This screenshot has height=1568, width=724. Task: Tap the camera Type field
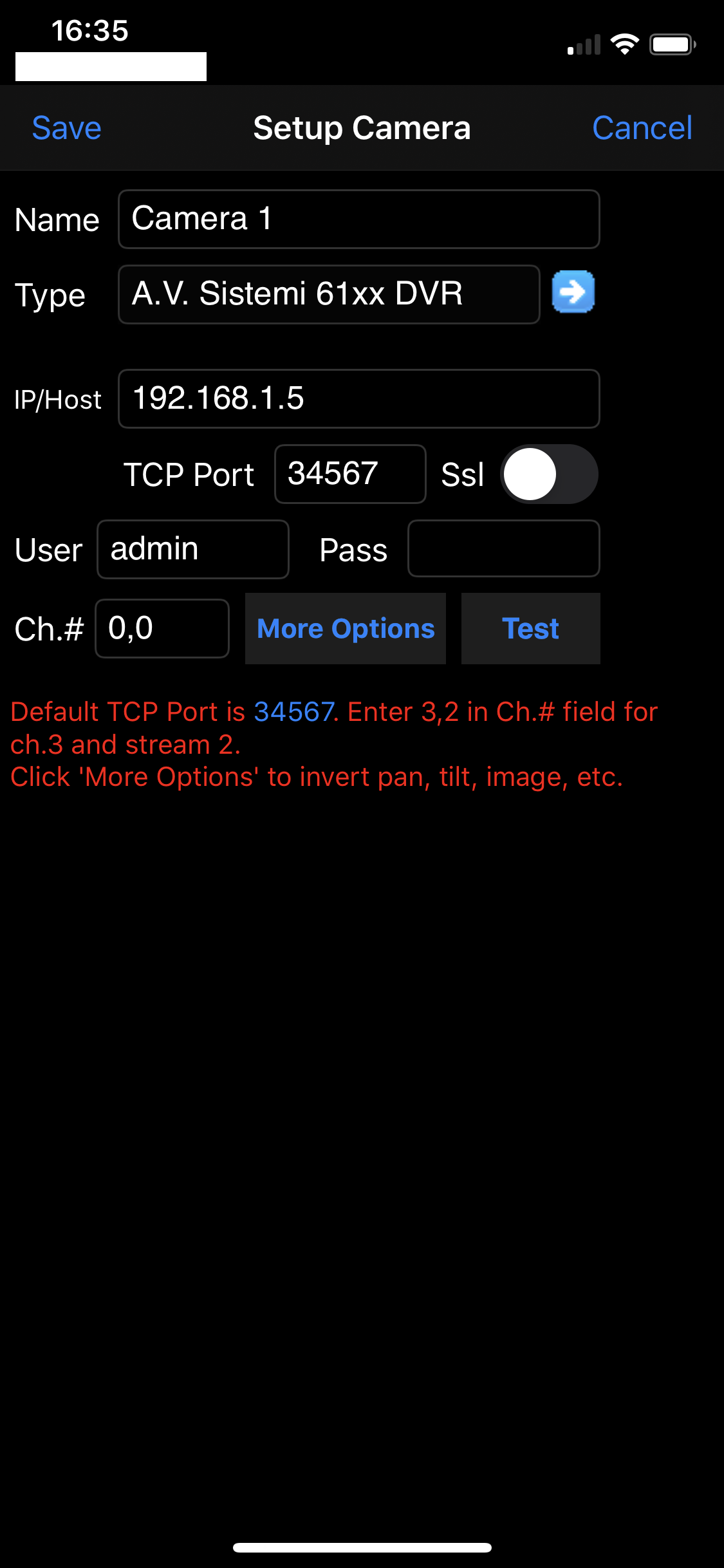click(329, 294)
